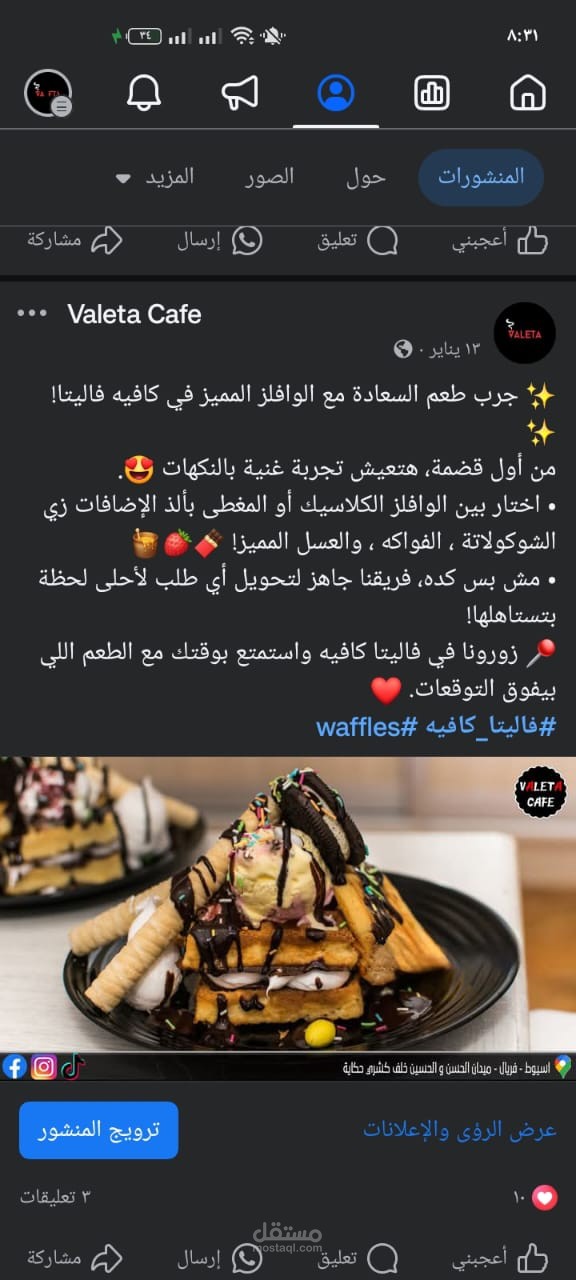Open the notifications bell
Image resolution: width=576 pixels, height=1280 pixels.
[144, 92]
